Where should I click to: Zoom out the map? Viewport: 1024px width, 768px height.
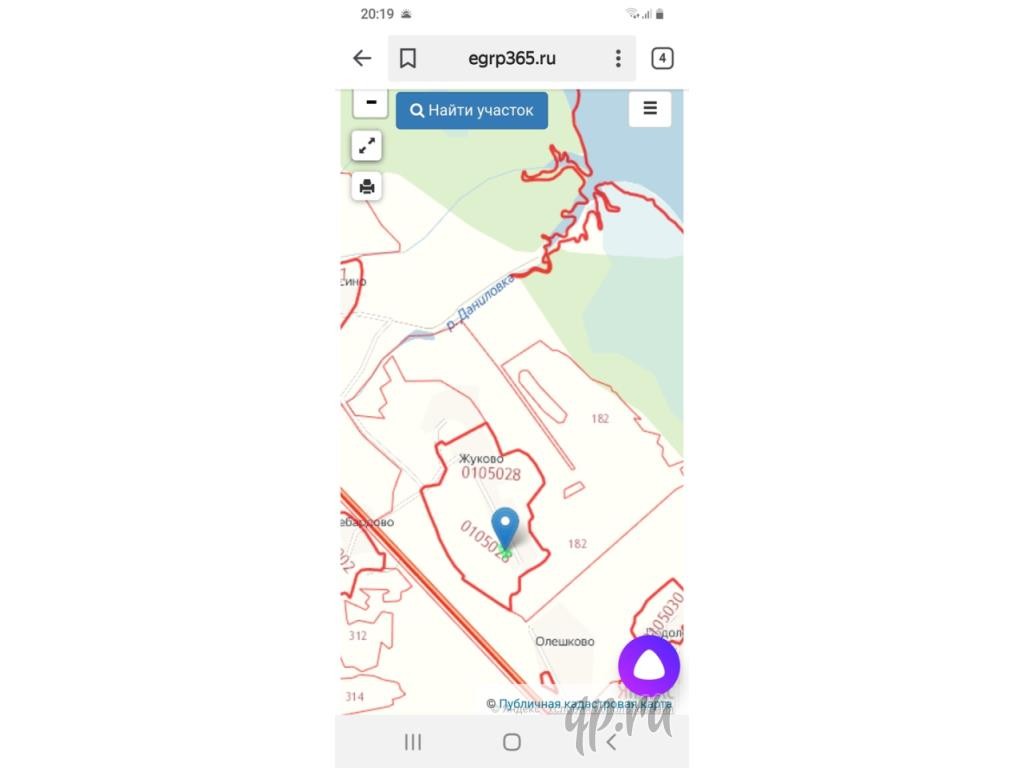click(370, 103)
